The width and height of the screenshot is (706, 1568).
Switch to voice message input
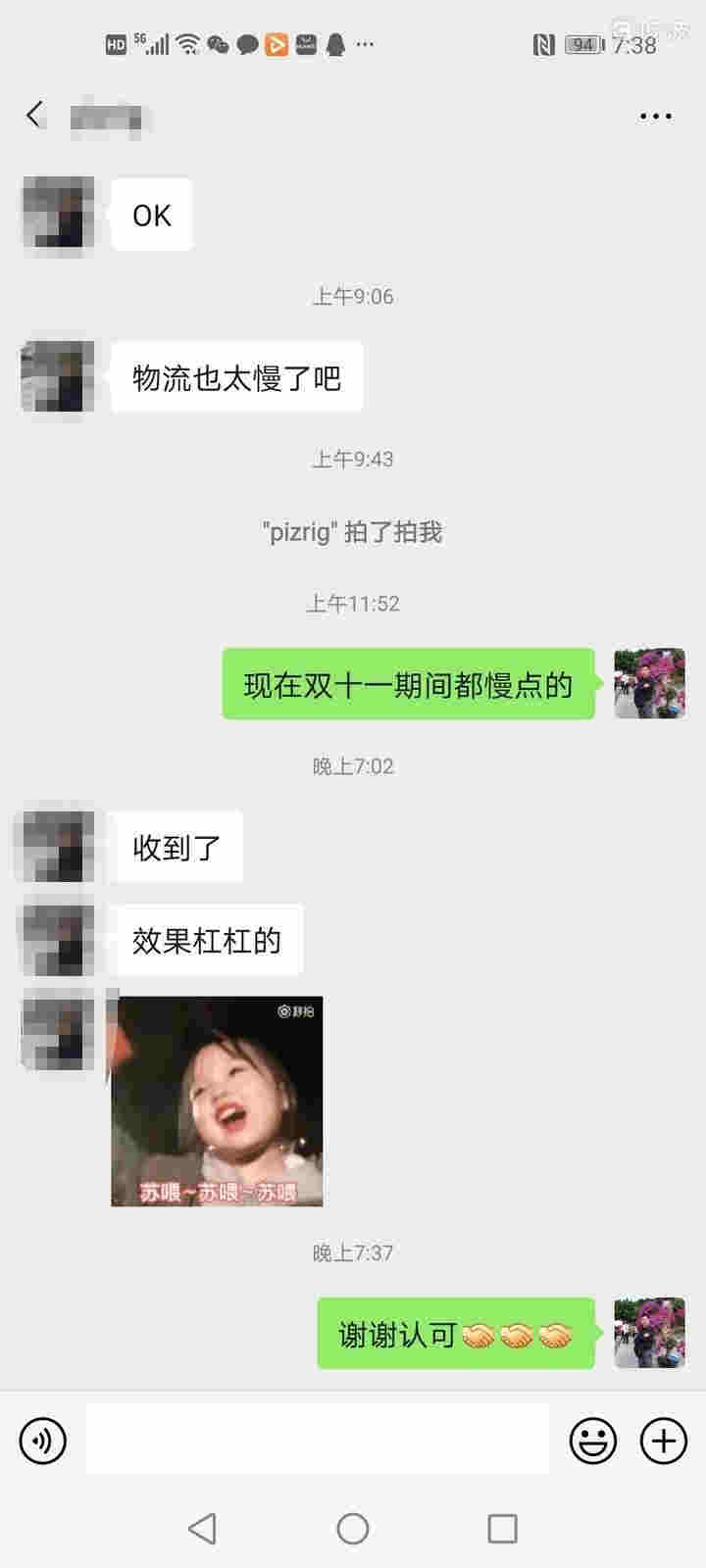(43, 1441)
